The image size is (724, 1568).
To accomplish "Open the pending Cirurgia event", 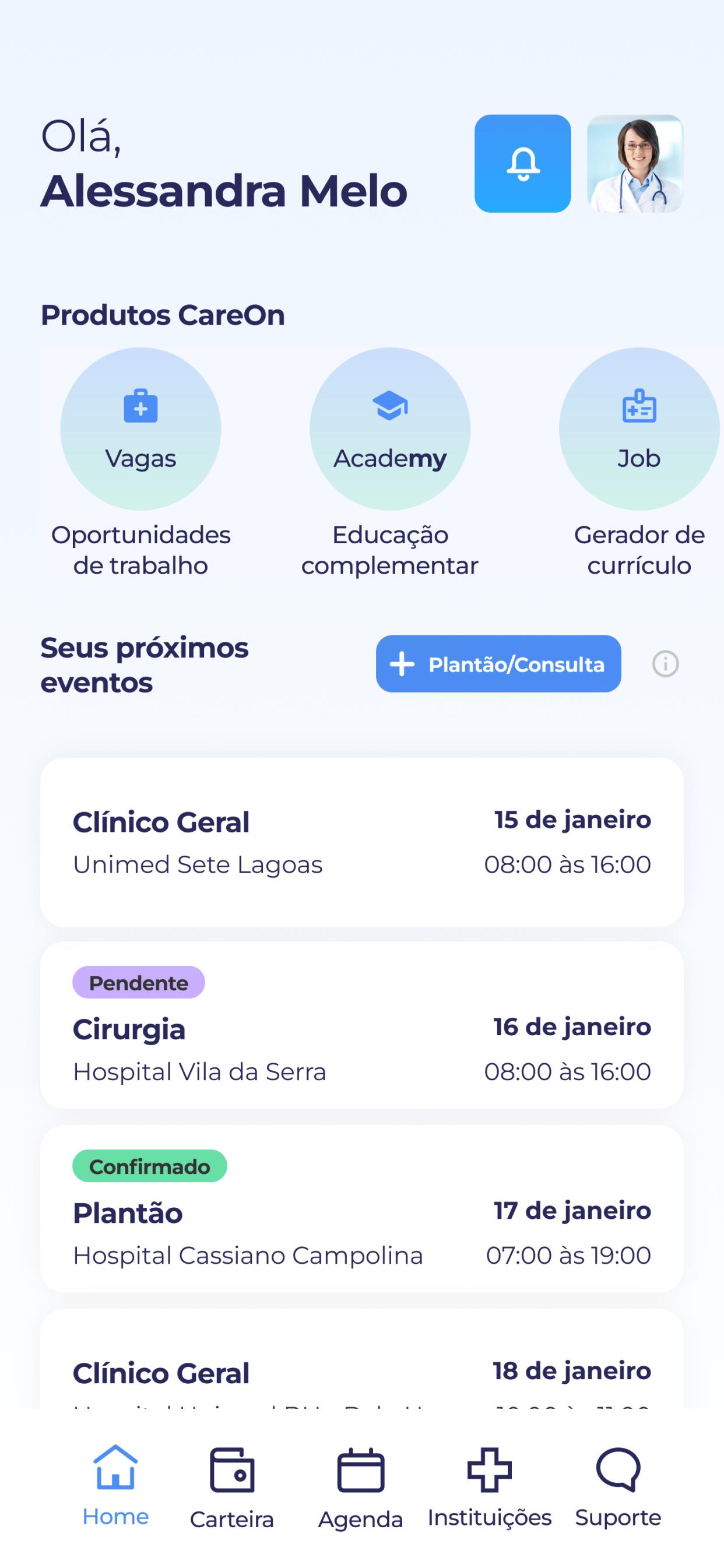I will (361, 1025).
